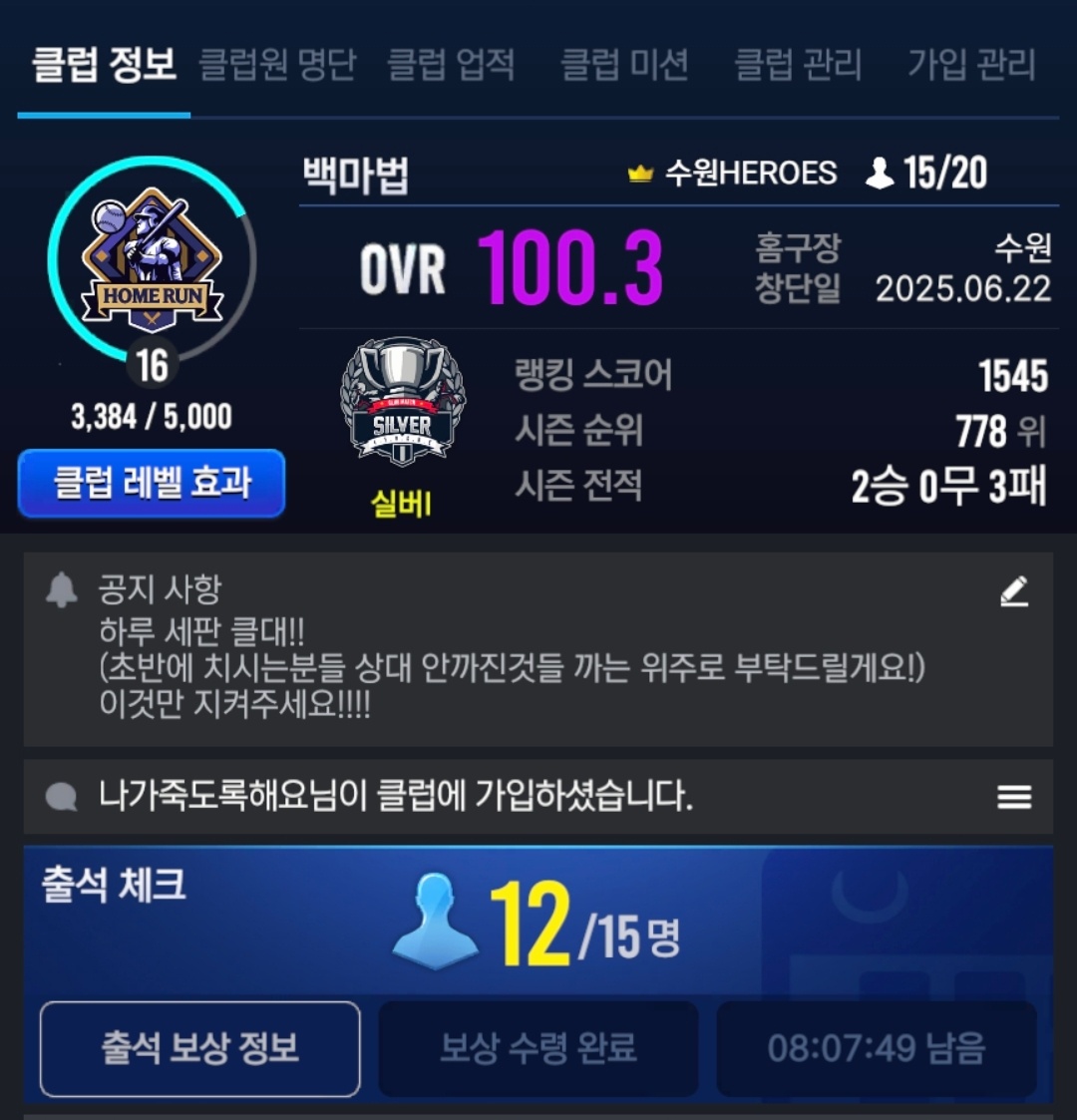Tap the 클럽 레벨 효과 button
The image size is (1077, 1120).
click(152, 484)
